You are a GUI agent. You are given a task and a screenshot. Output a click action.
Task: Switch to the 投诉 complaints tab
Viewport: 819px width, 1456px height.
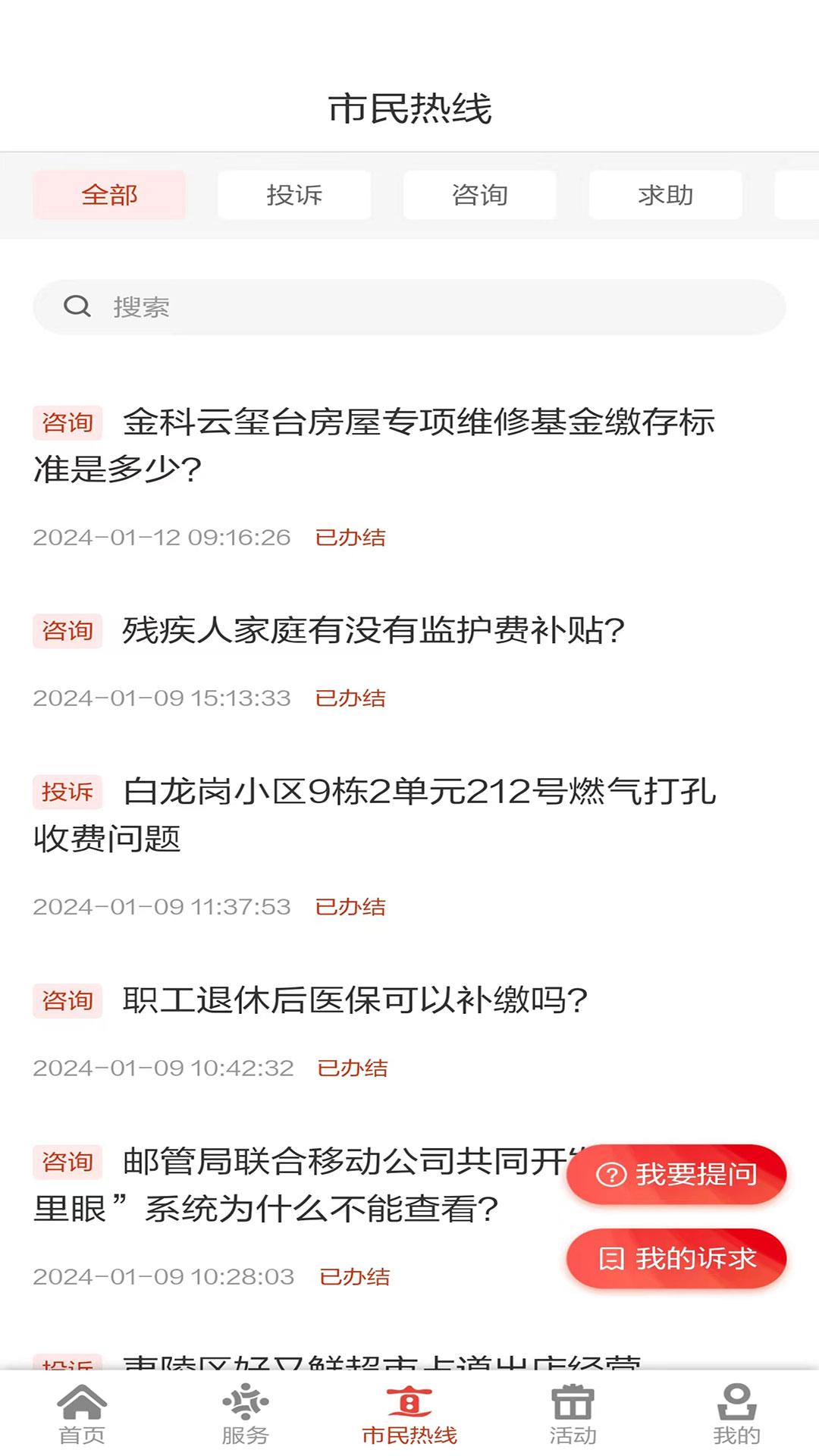[295, 195]
